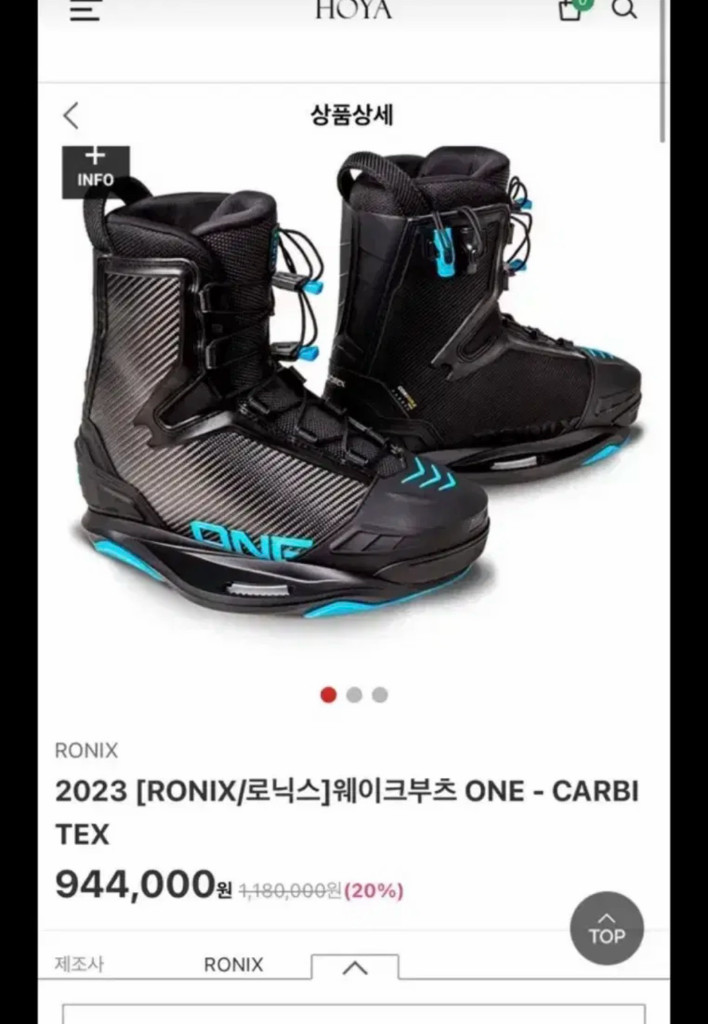The width and height of the screenshot is (708, 1024).
Task: Jump to the second image dot
Action: tap(354, 695)
